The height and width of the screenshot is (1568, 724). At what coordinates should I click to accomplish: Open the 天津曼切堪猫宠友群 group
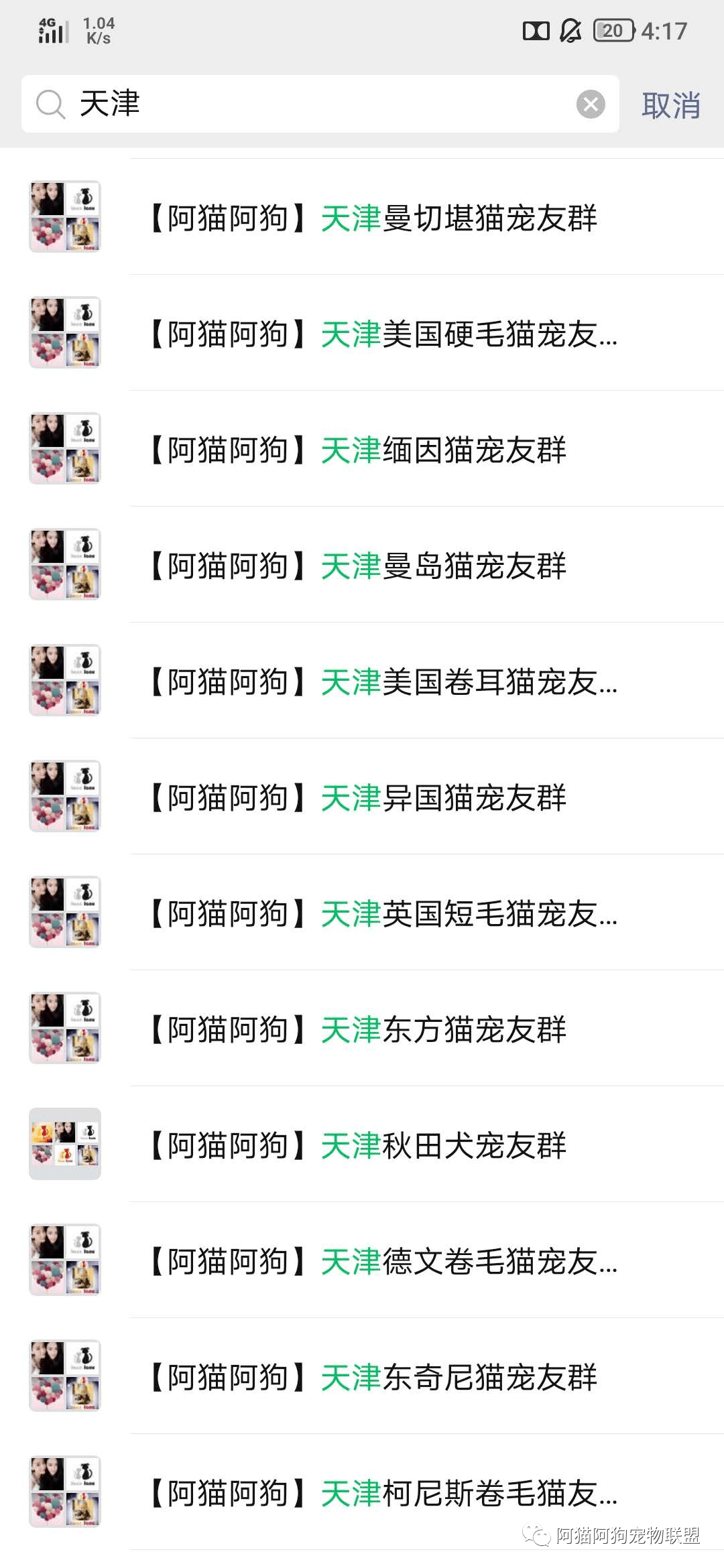[x=362, y=216]
